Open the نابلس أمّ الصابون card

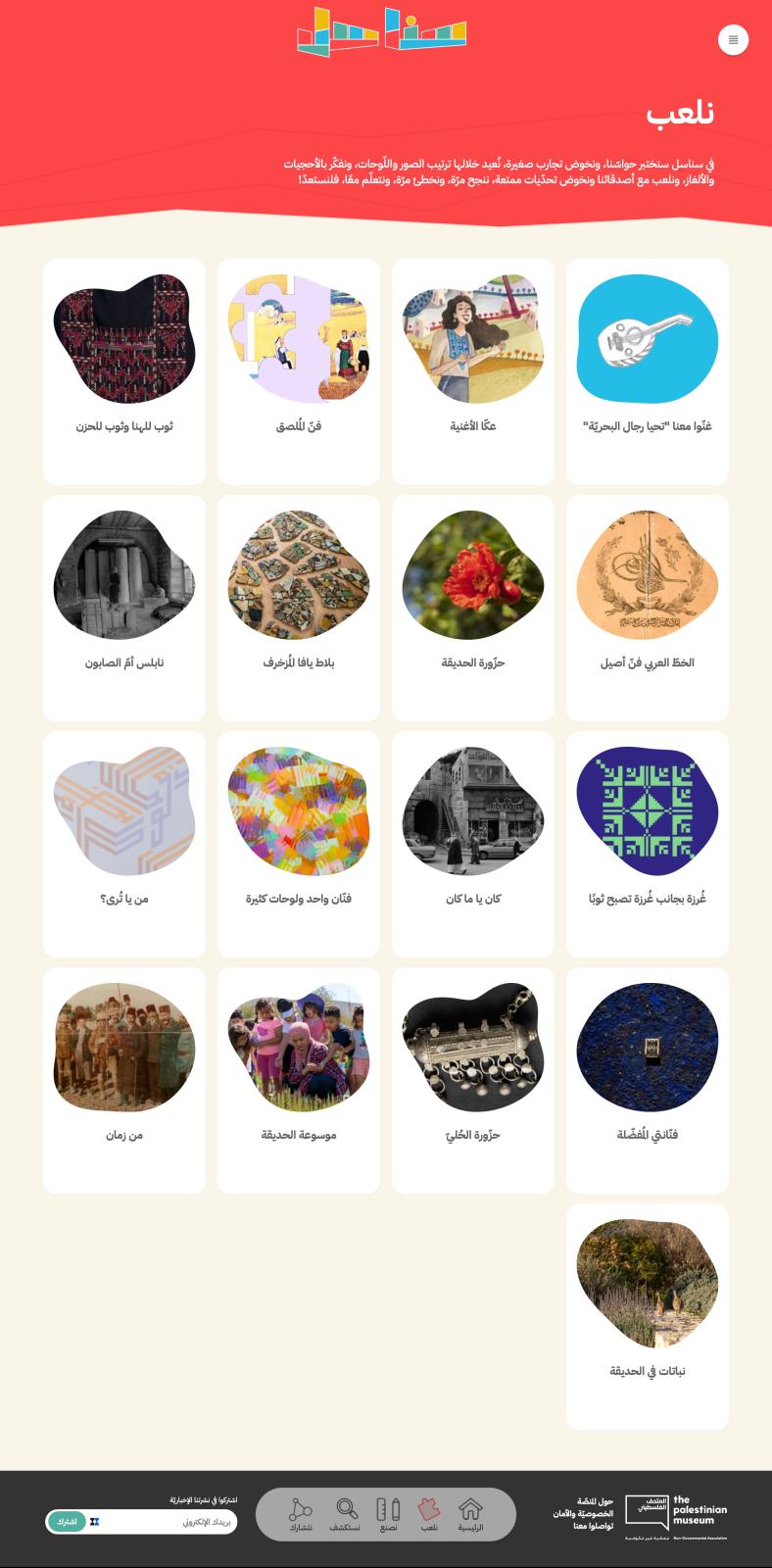coord(124,607)
